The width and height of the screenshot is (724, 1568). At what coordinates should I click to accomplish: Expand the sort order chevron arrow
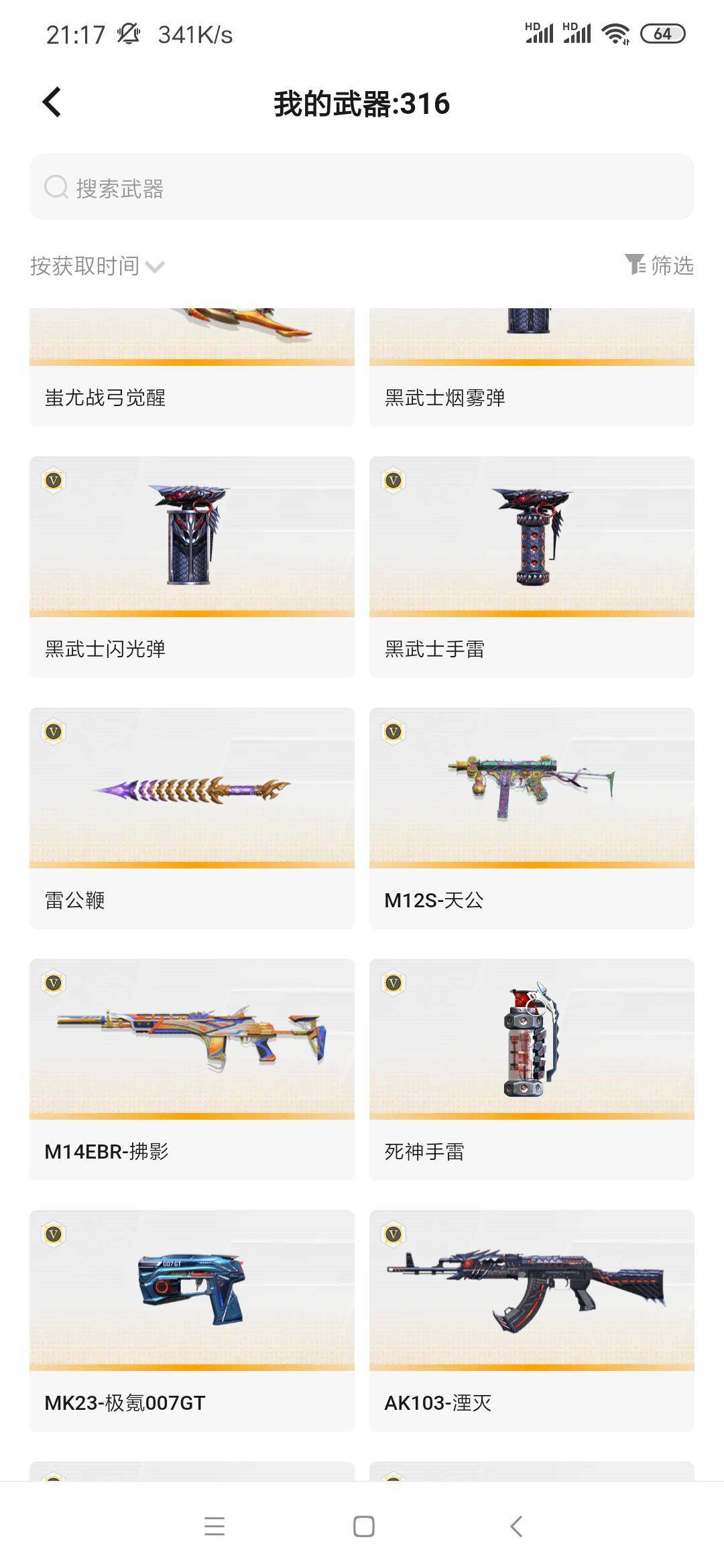point(156,267)
